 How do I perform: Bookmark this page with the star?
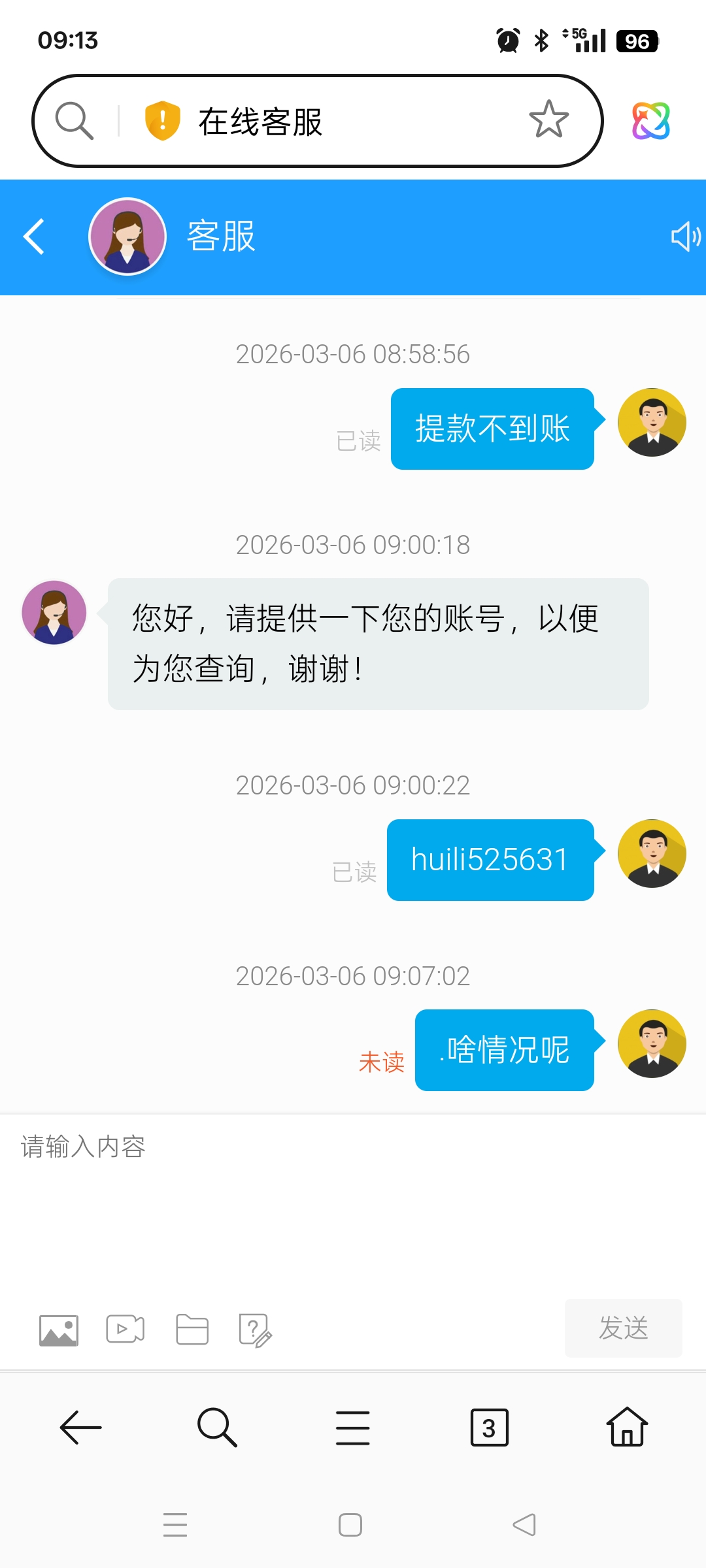[x=548, y=120]
